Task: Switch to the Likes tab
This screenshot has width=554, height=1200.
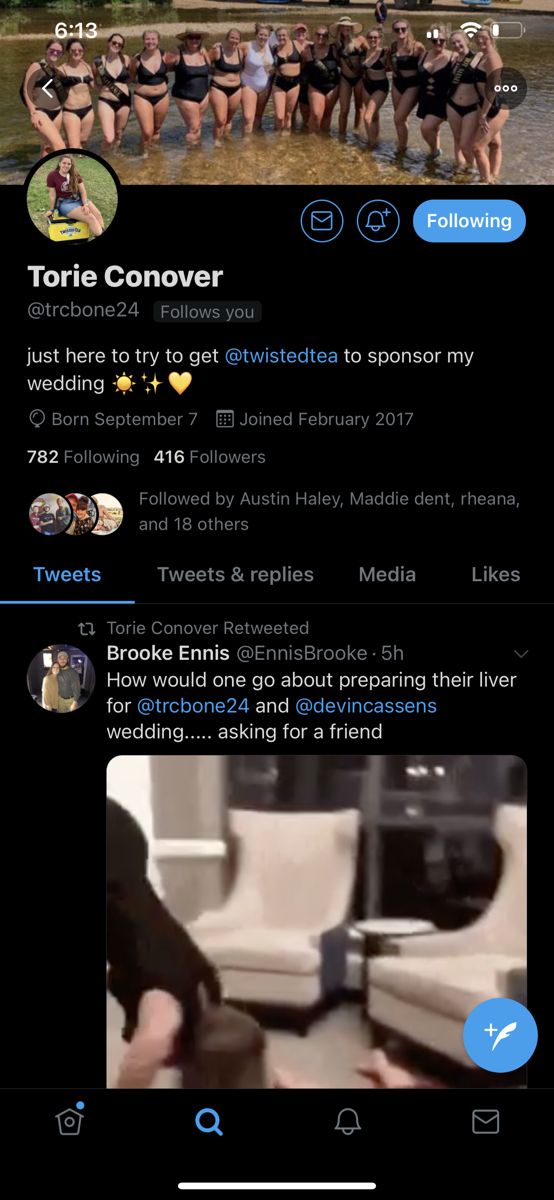Action: pos(496,574)
